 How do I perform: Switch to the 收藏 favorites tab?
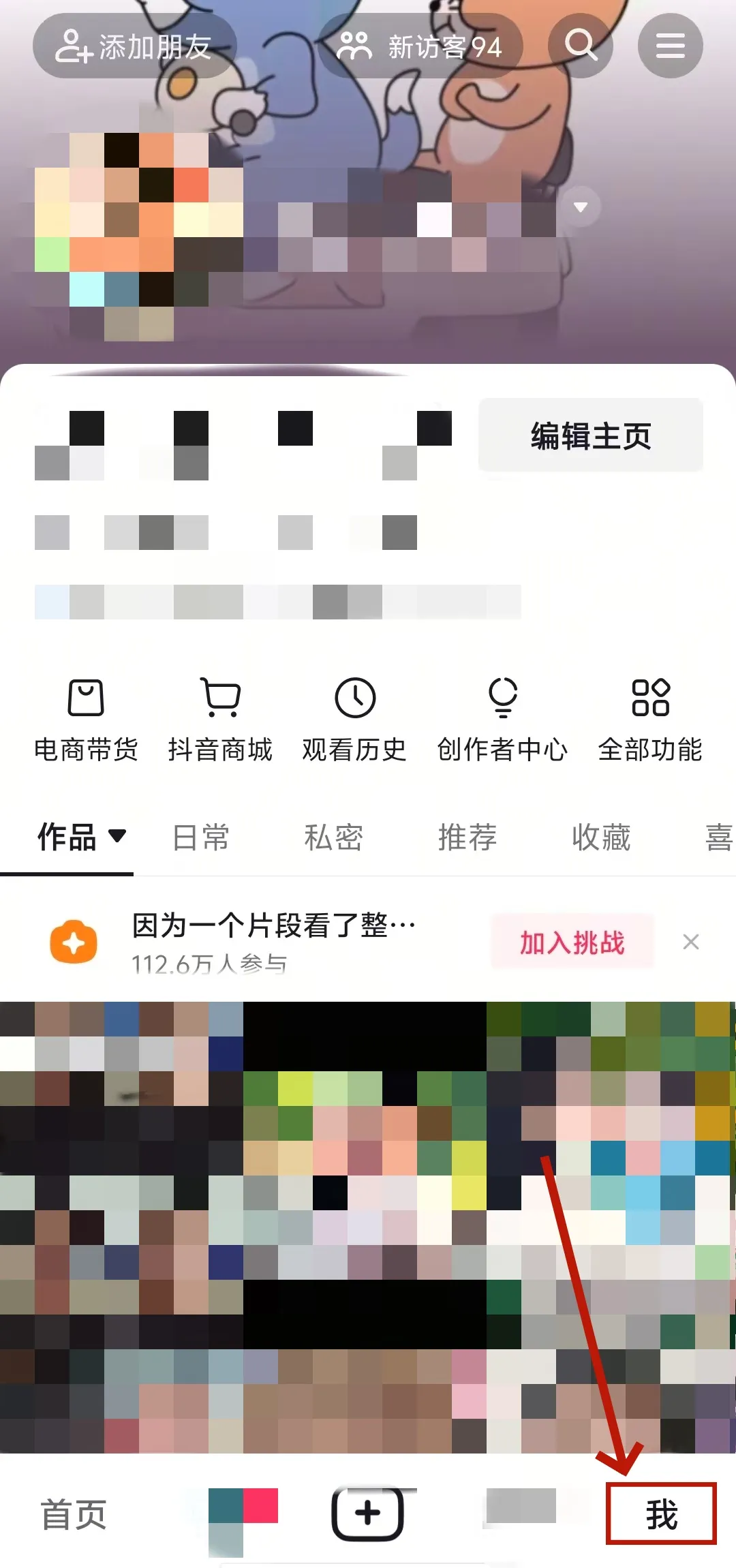click(601, 837)
